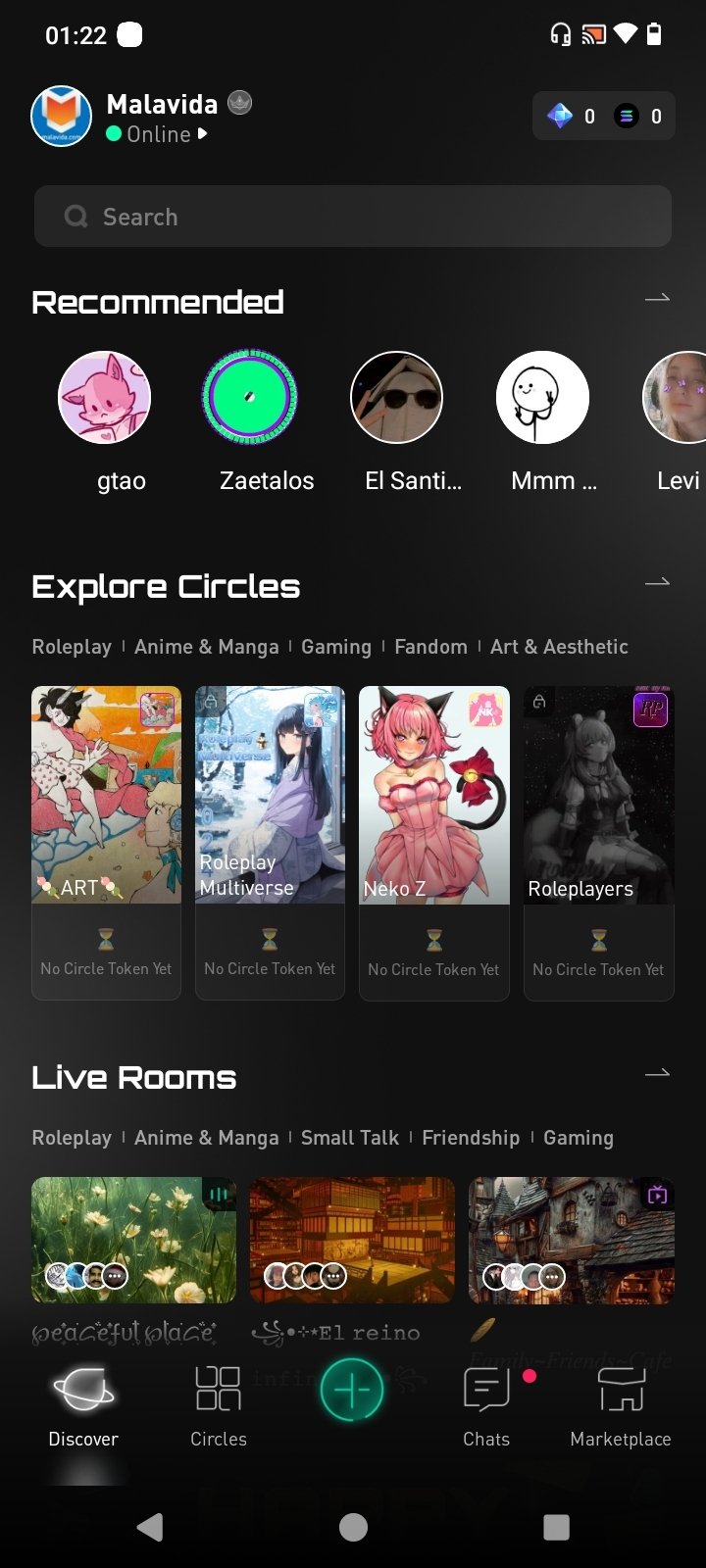706x1568 pixels.
Task: Filter live rooms by Friendship
Action: coord(471,1138)
